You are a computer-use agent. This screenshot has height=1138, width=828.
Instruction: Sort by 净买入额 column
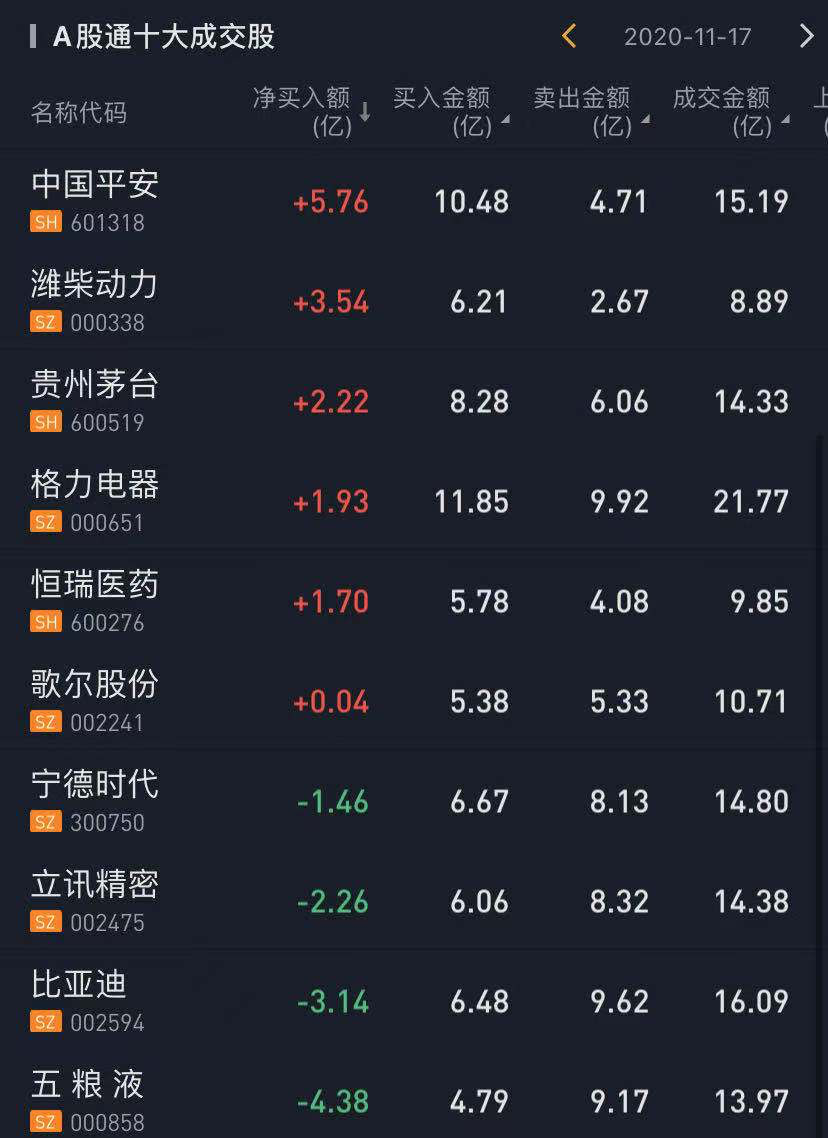310,111
